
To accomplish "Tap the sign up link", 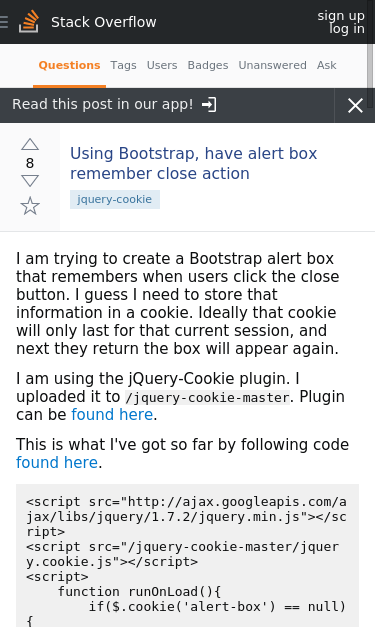I will (x=341, y=16).
